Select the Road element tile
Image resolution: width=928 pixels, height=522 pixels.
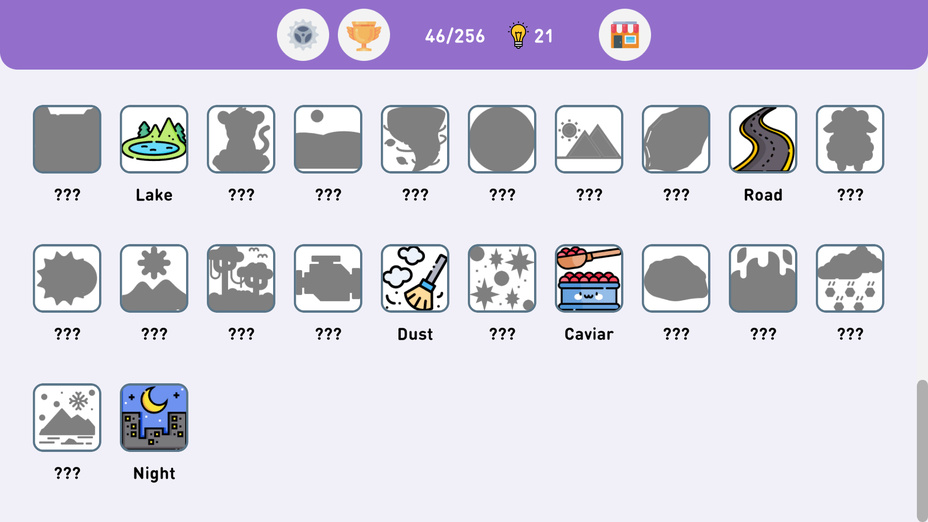[763, 139]
